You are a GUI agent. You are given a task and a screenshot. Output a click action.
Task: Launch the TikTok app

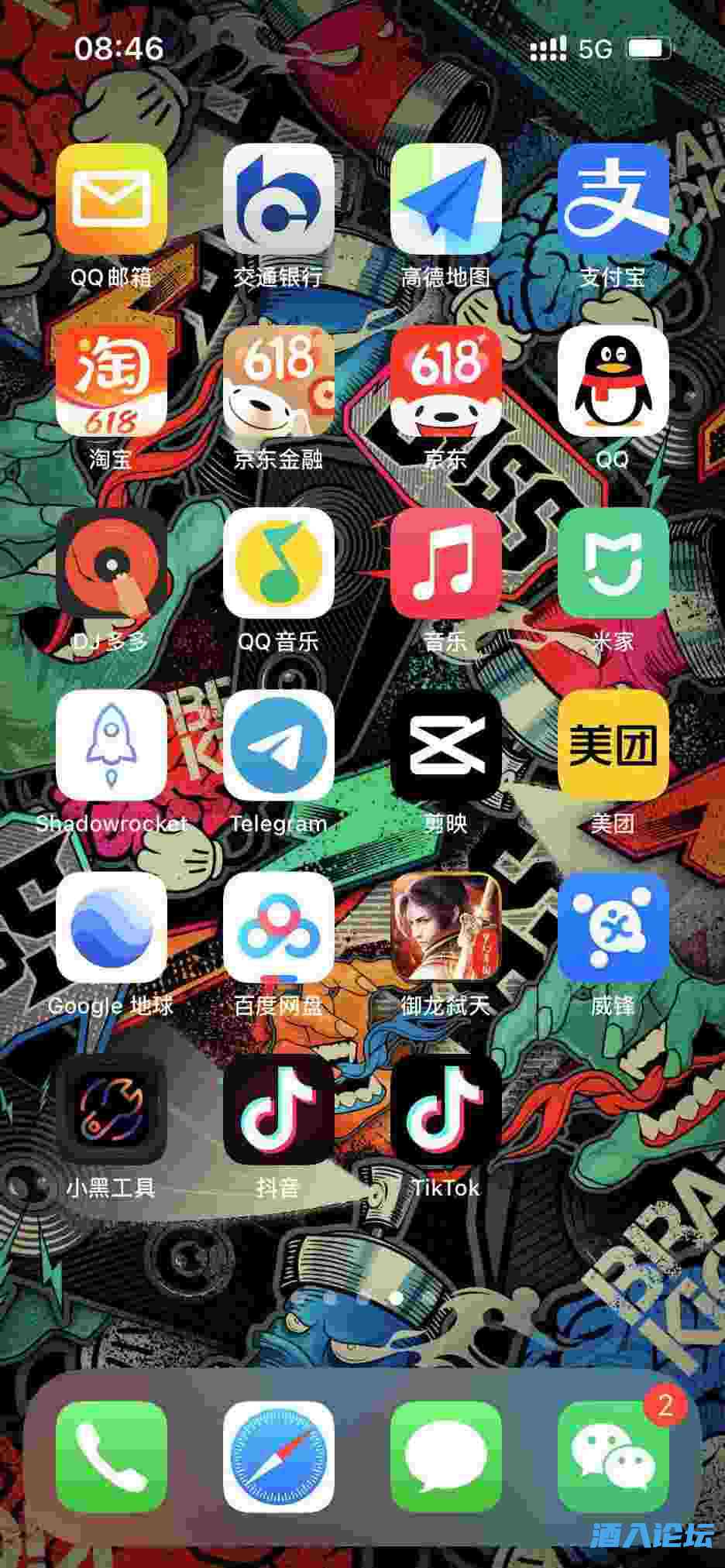click(445, 1109)
